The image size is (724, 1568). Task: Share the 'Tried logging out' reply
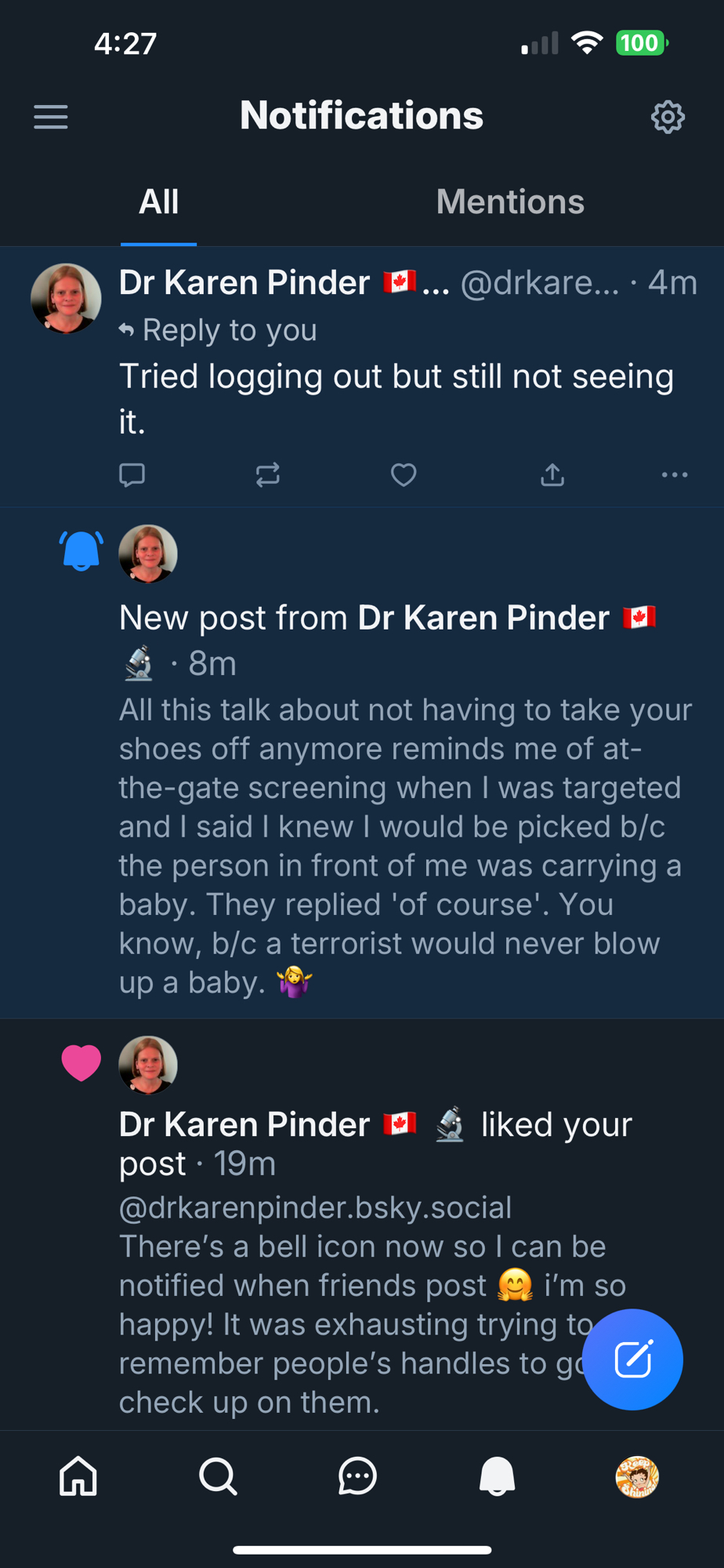[x=552, y=474]
